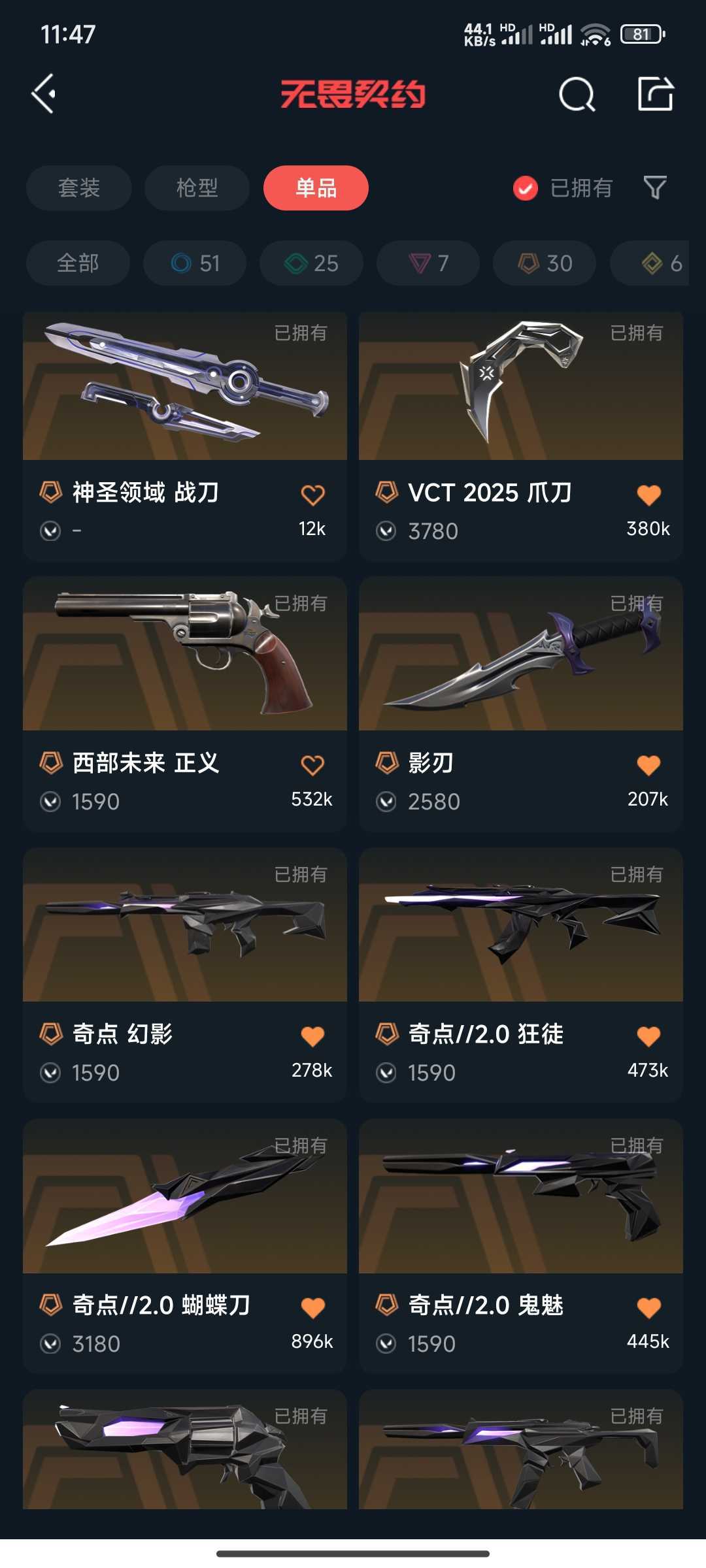This screenshot has width=706, height=1568.
Task: Go back using the top-left arrow
Action: click(44, 94)
